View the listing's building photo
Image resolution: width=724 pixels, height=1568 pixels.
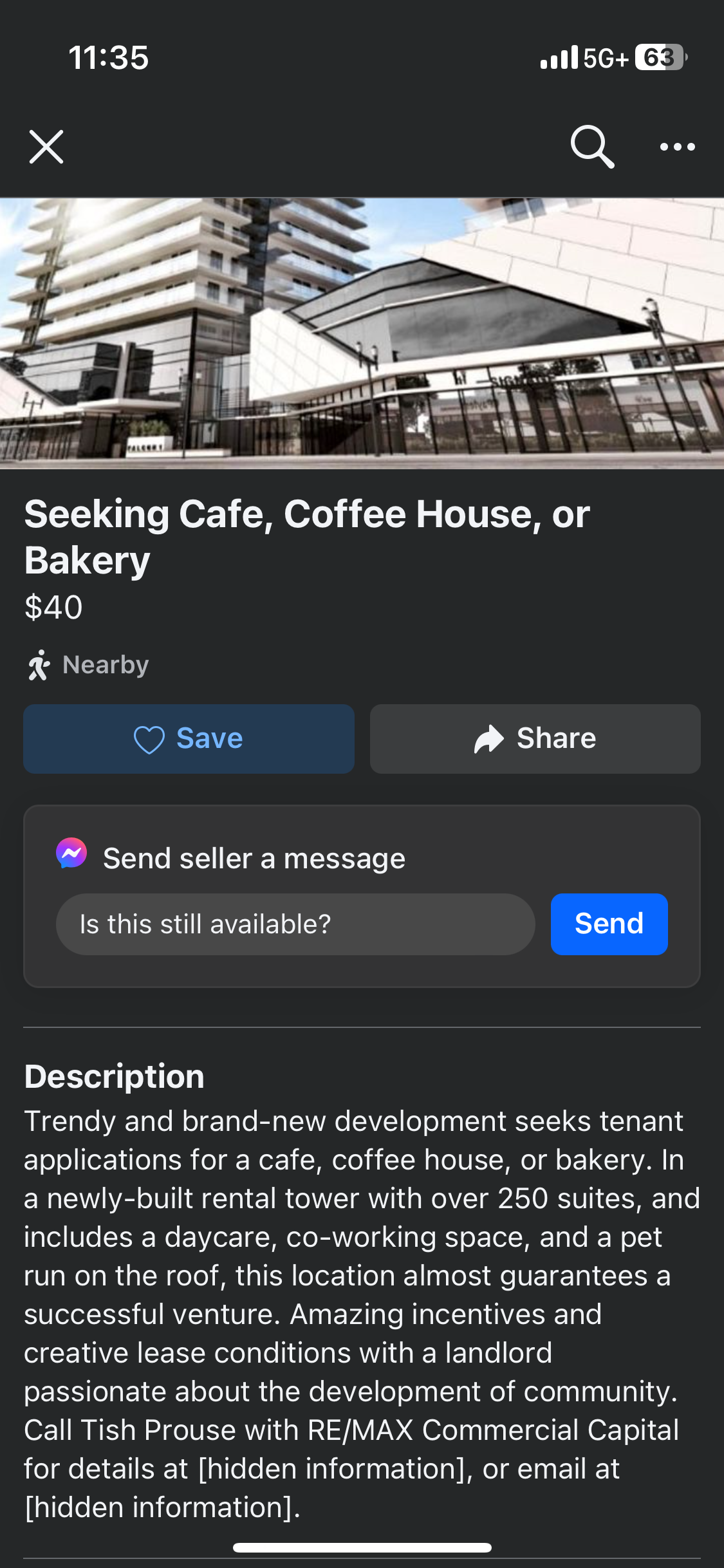[362, 333]
